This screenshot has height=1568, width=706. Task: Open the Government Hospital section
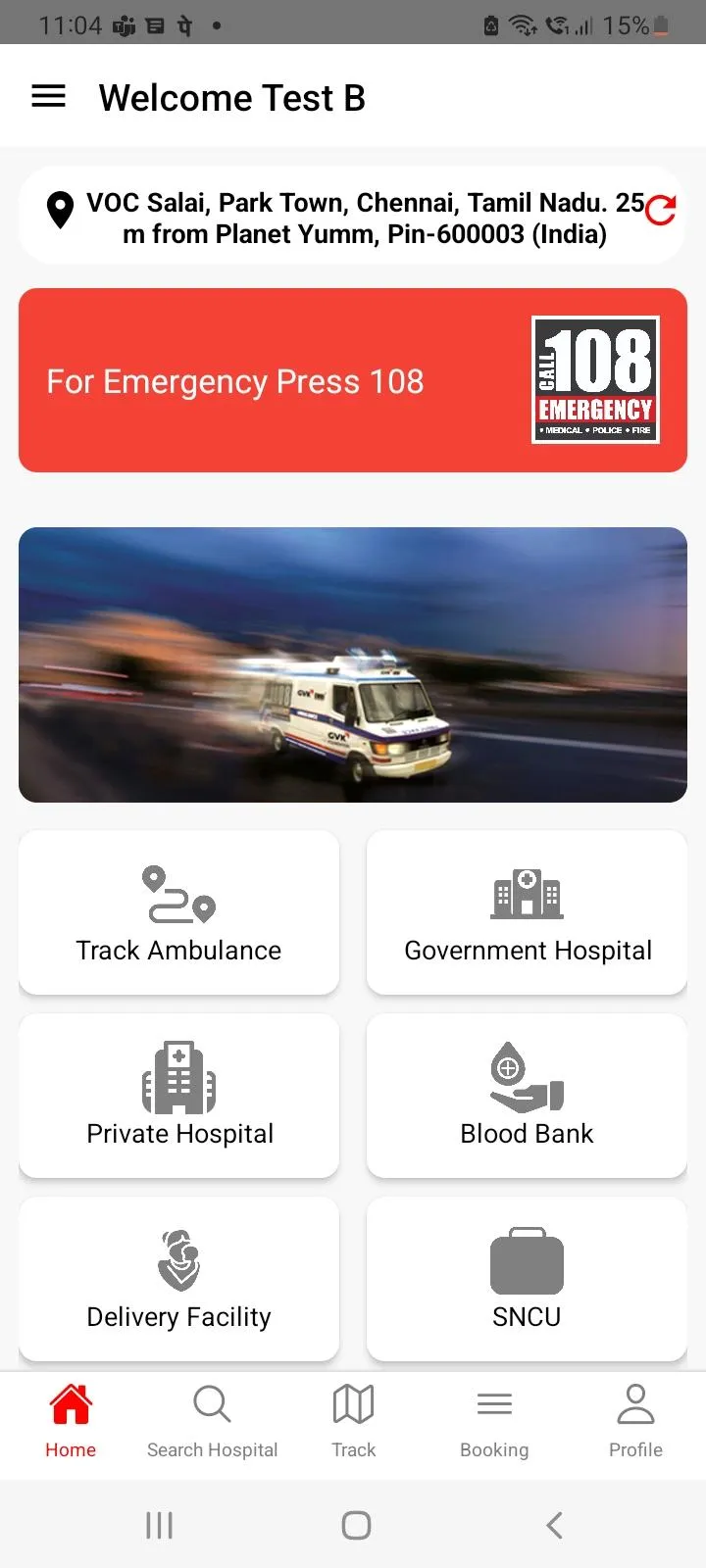click(527, 911)
